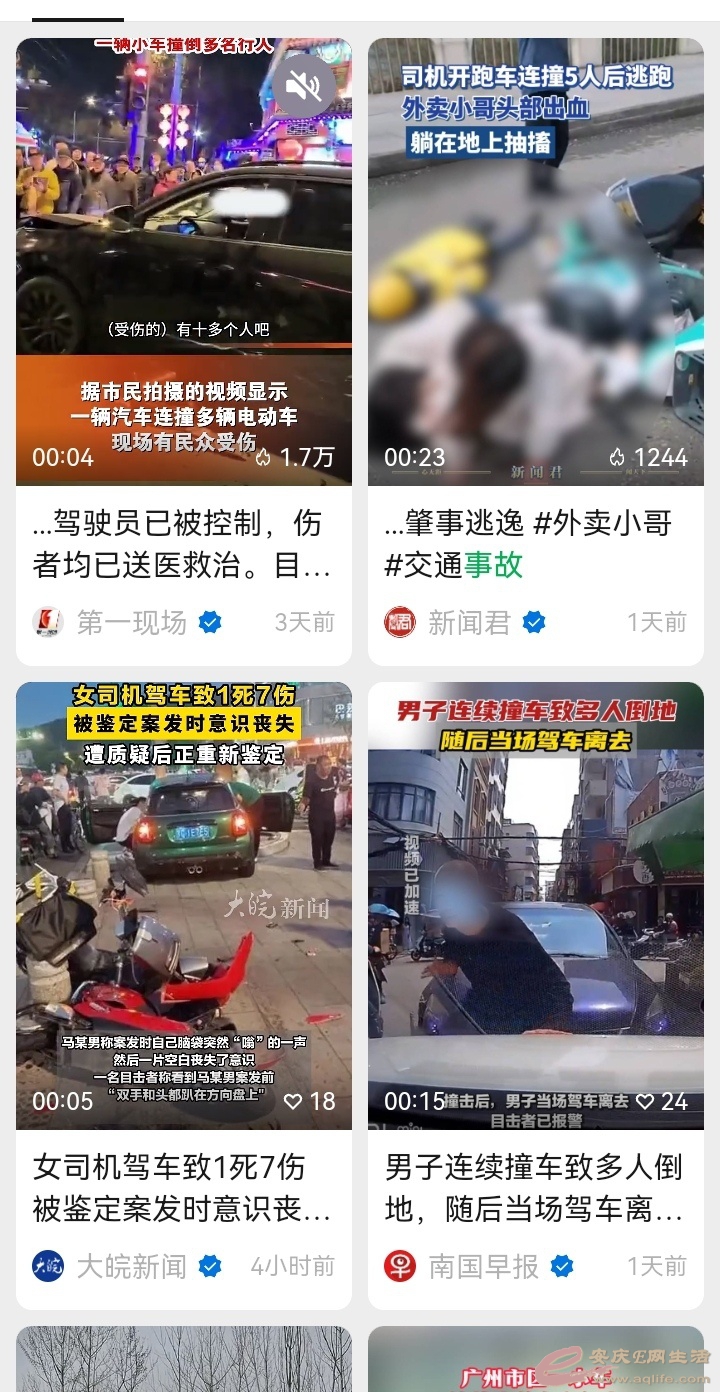Open the 女司机驾车致1死7伤 video
720x1392 pixels.
point(183,905)
